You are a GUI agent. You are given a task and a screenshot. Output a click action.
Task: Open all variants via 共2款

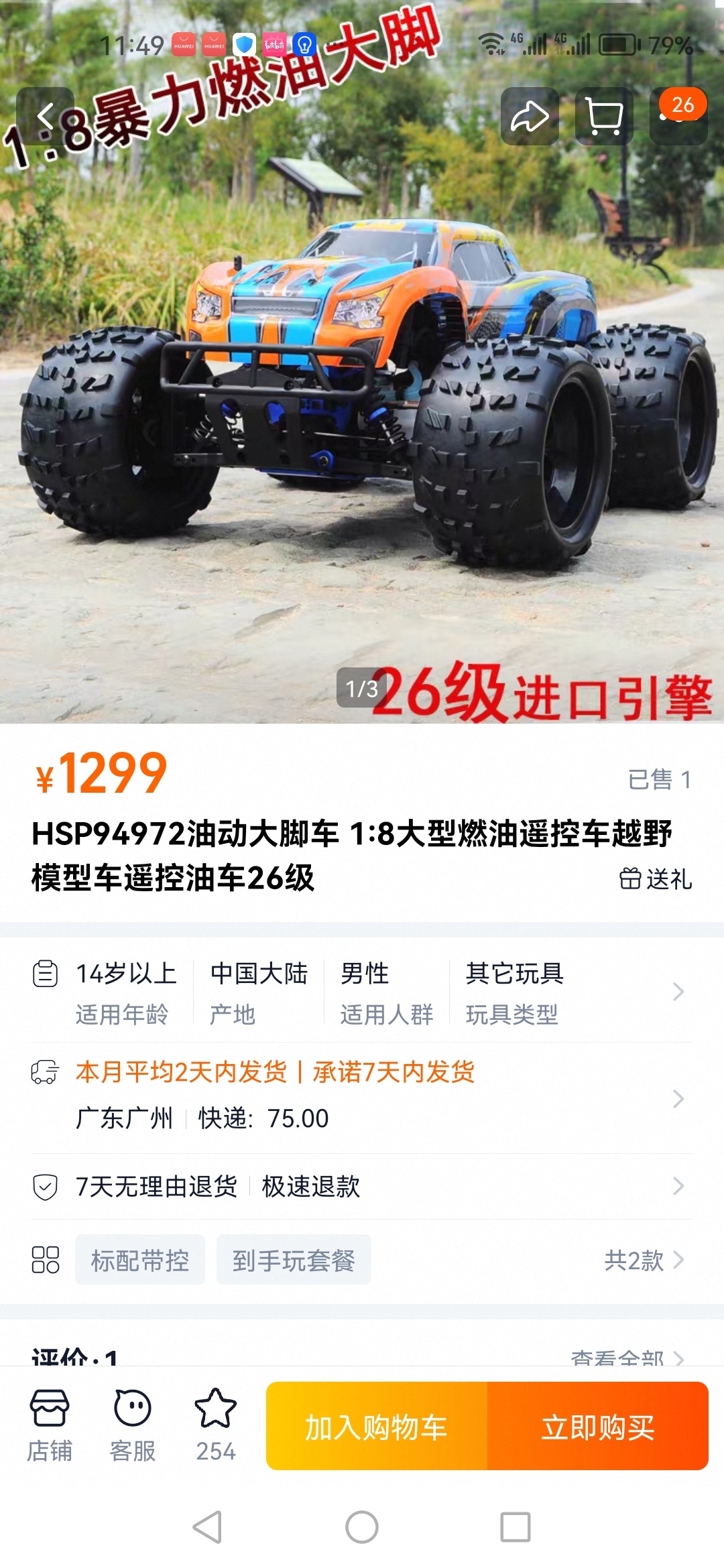click(x=644, y=1260)
